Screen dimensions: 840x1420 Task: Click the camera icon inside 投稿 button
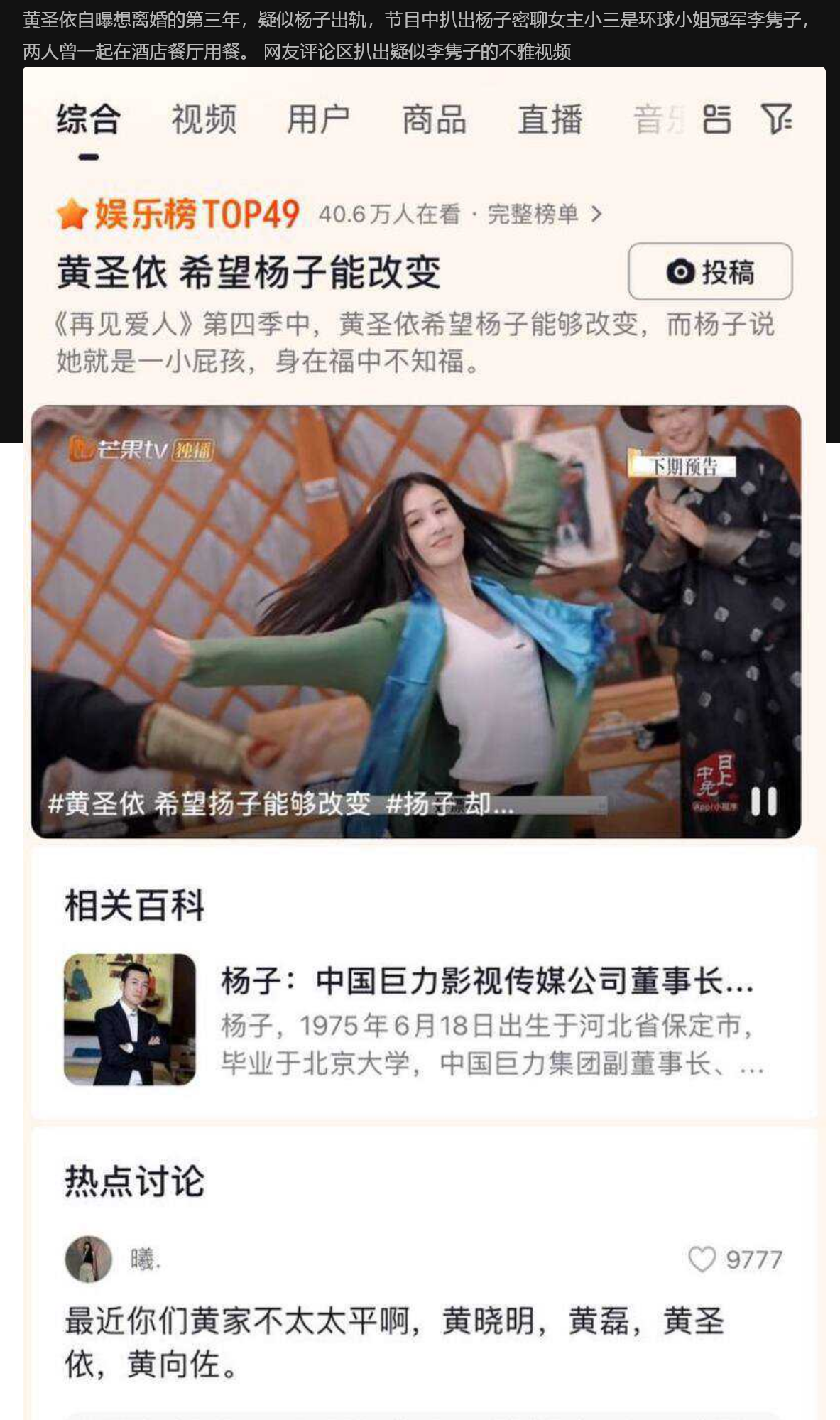click(681, 272)
